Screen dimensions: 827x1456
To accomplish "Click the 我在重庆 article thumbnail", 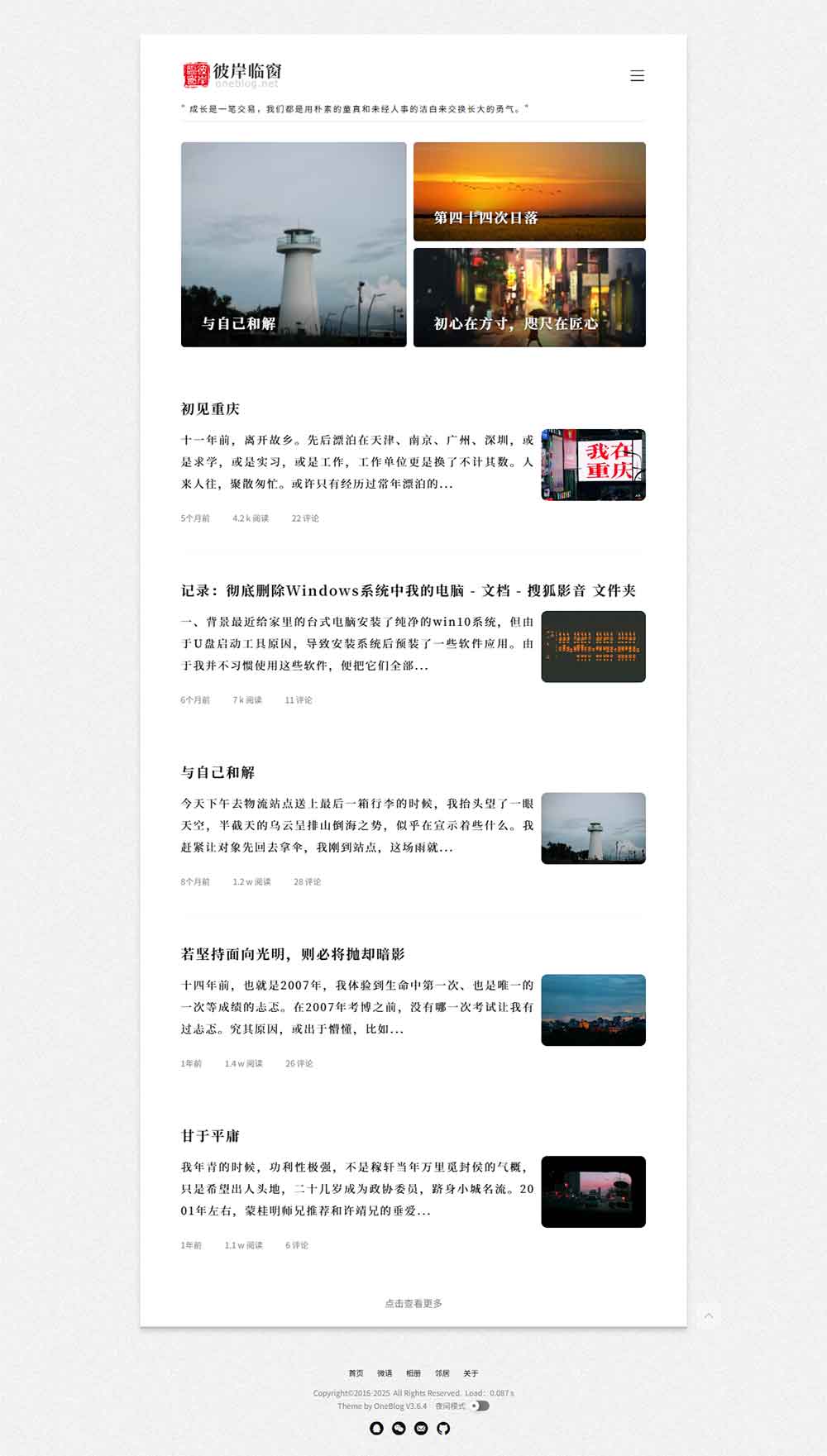I will [x=593, y=465].
